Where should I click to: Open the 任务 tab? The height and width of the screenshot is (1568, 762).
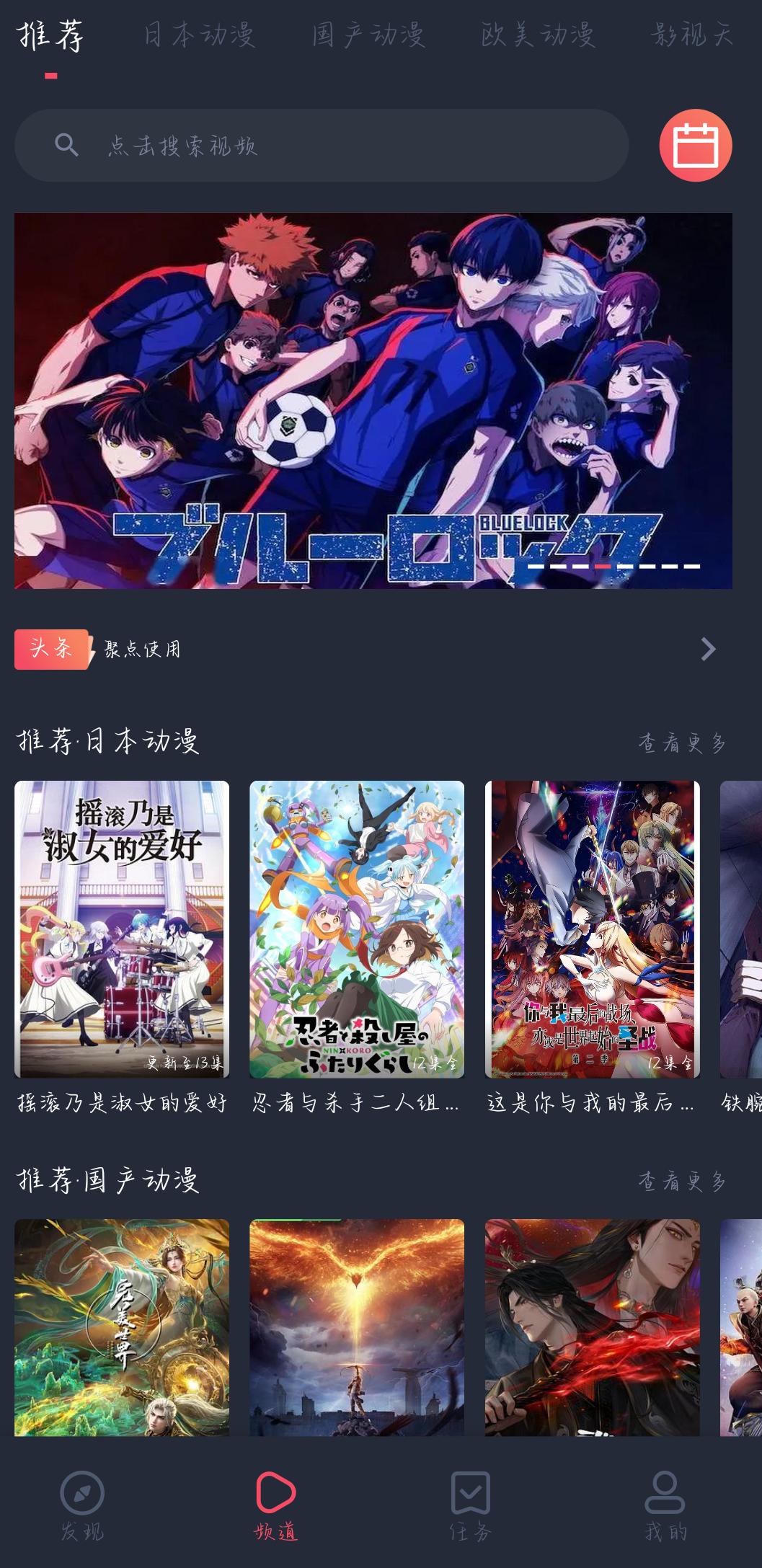point(470,1503)
